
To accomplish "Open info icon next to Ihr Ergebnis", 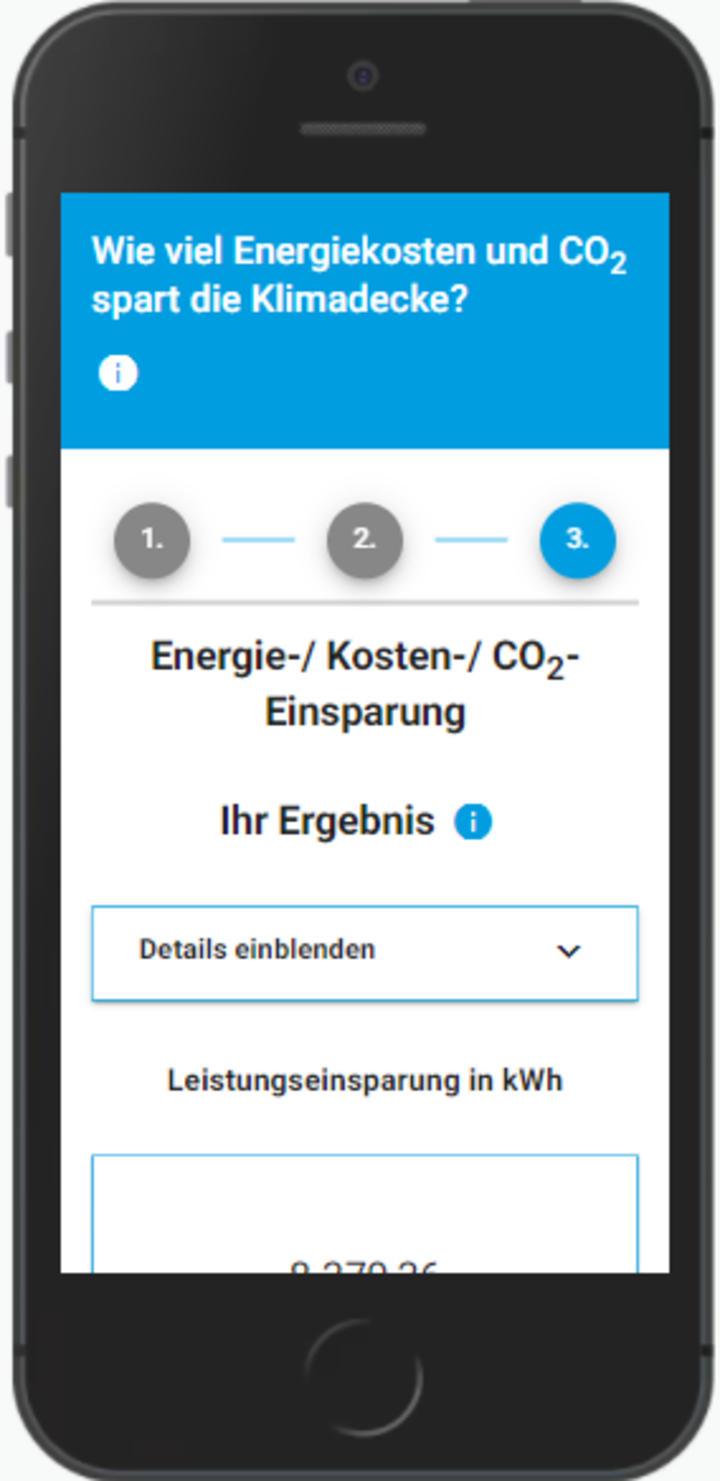I will pyautogui.click(x=473, y=822).
